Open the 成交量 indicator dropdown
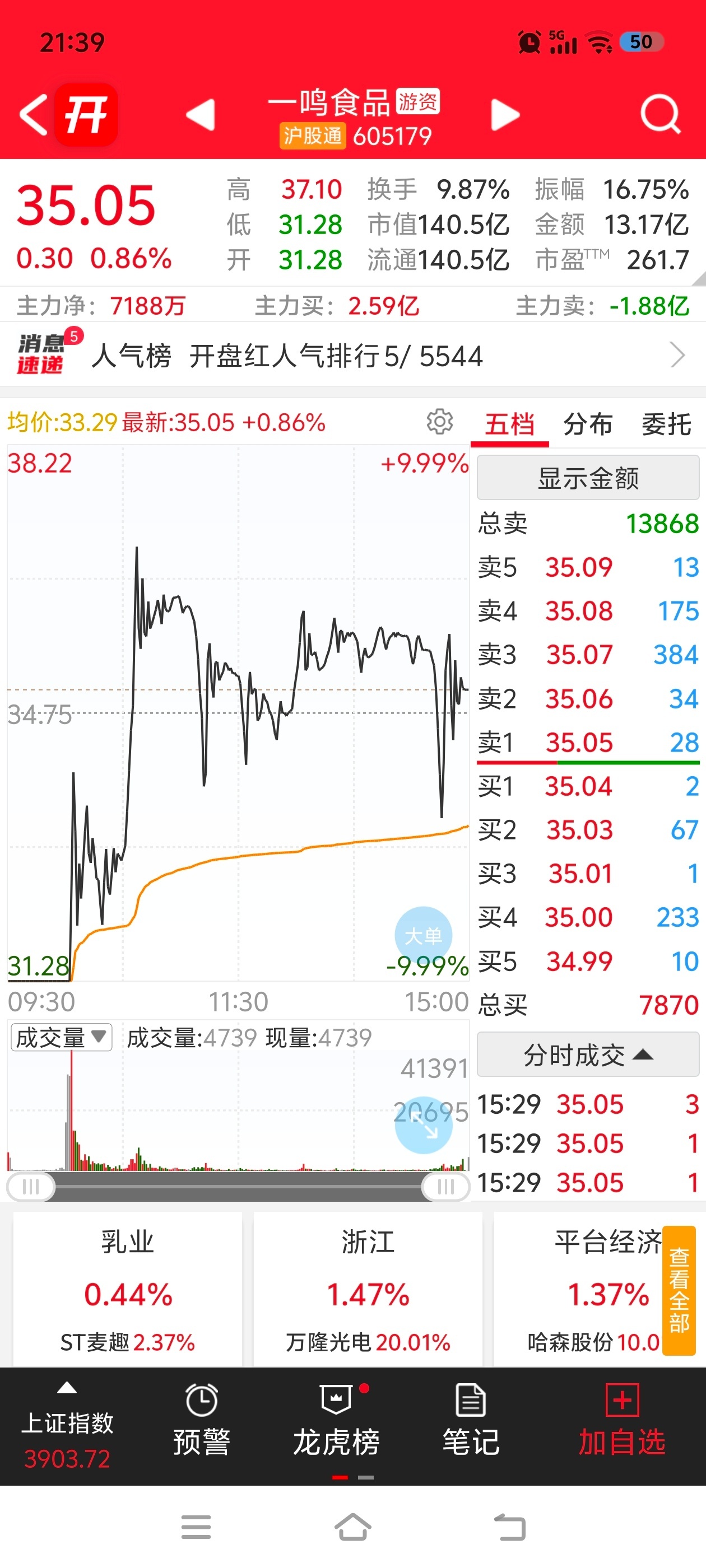This screenshot has width=706, height=1568. 62,1037
